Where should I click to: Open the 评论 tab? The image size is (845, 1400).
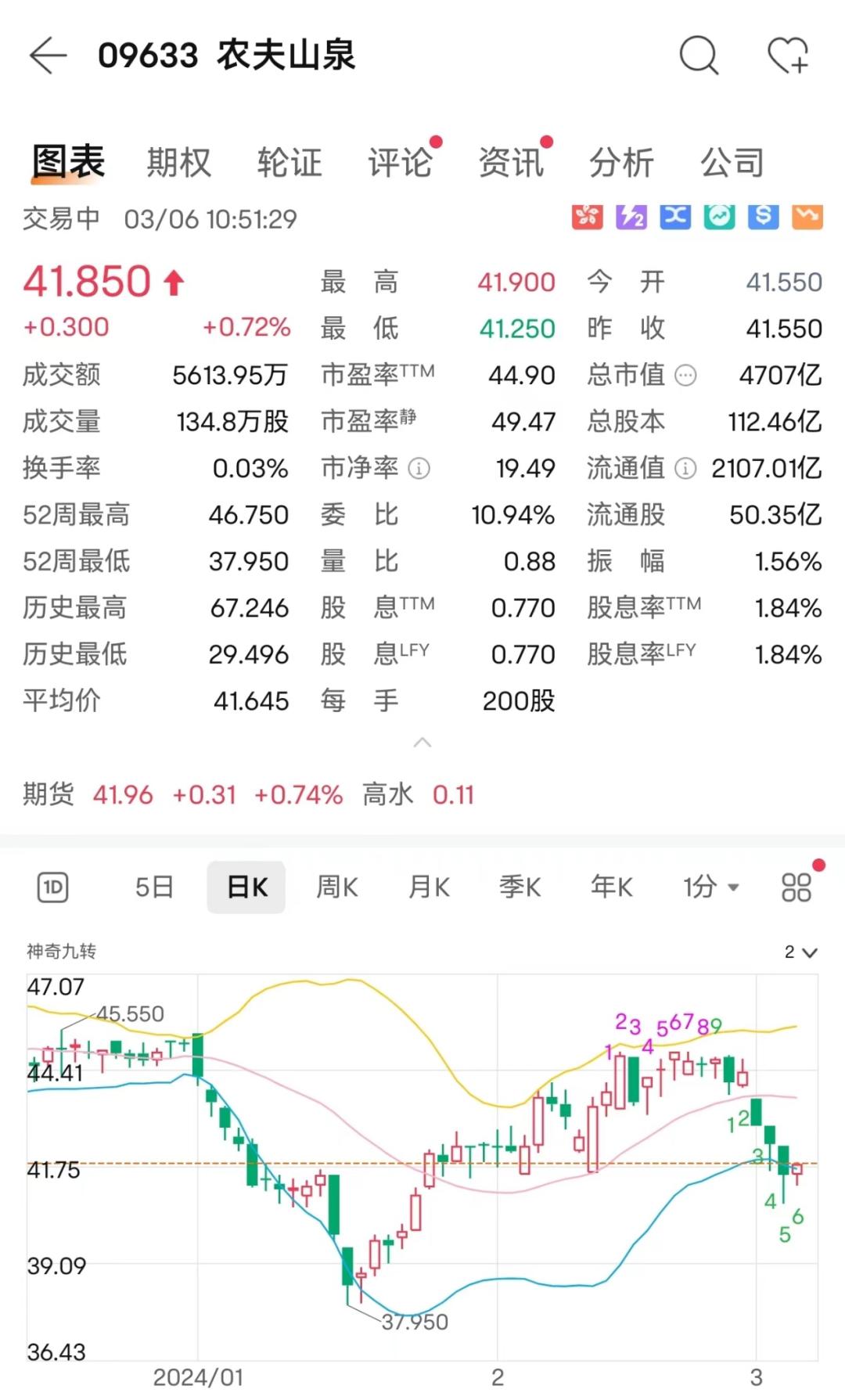401,163
